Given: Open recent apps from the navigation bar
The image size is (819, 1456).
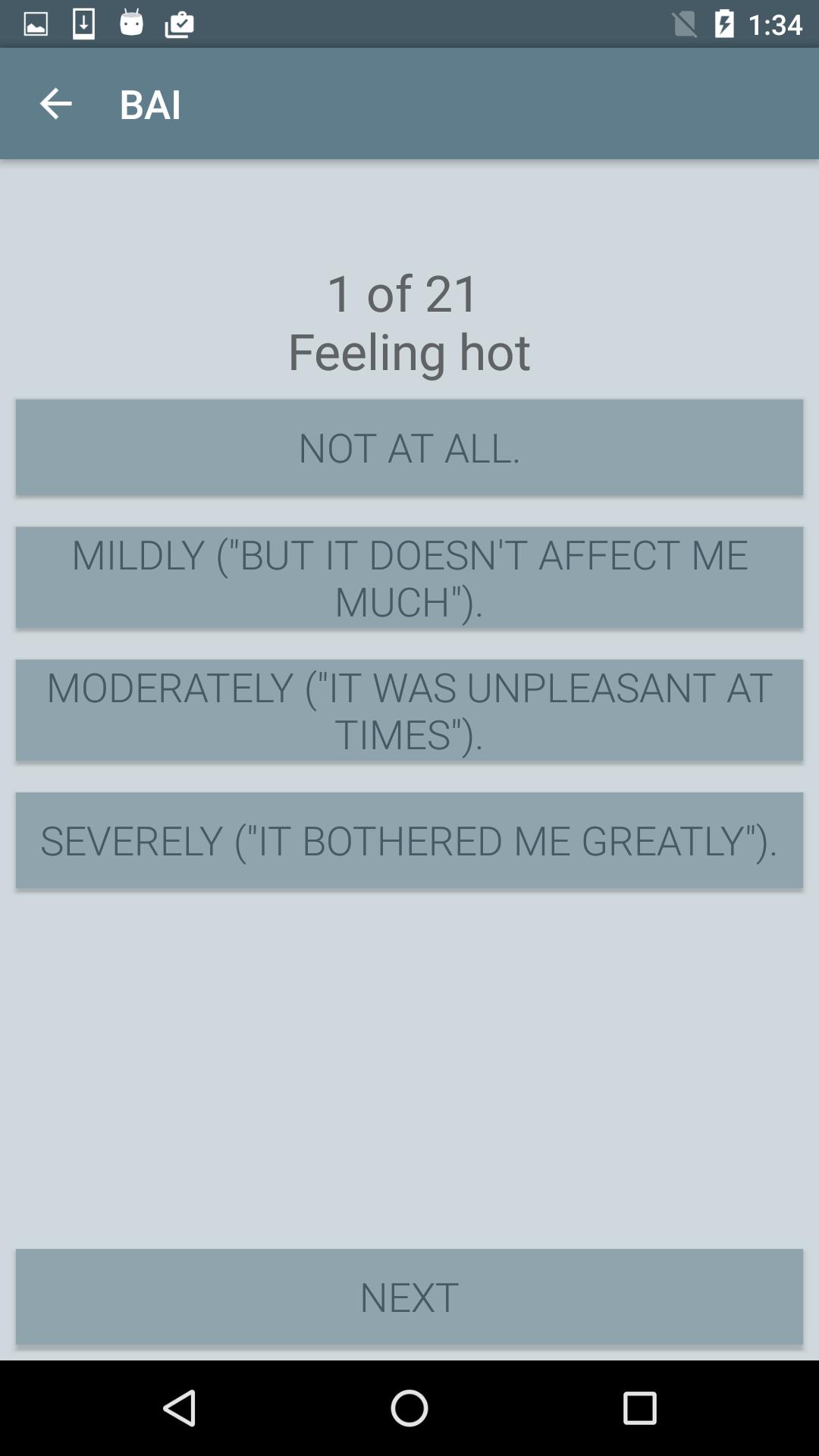Looking at the screenshot, I should pyautogui.click(x=639, y=1409).
